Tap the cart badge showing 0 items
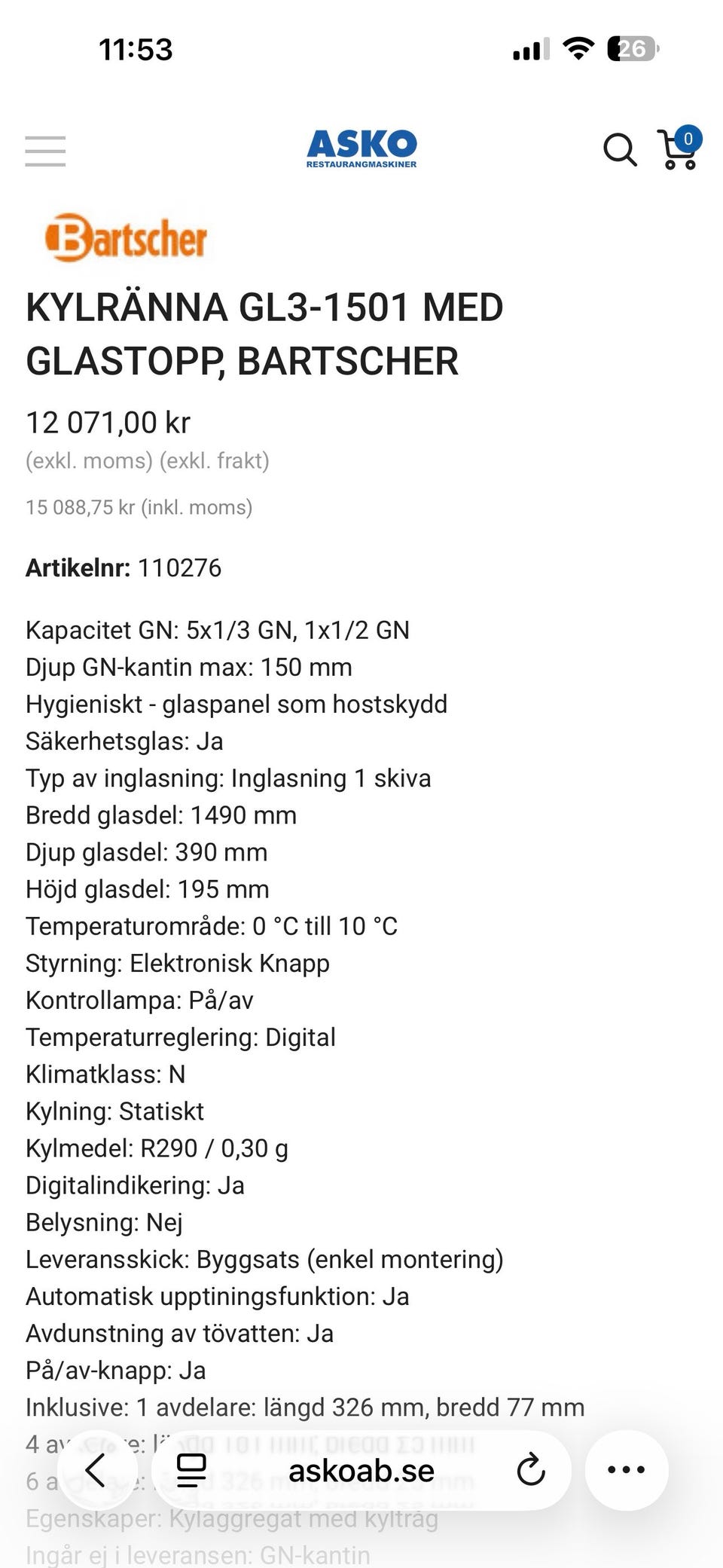 point(689,139)
